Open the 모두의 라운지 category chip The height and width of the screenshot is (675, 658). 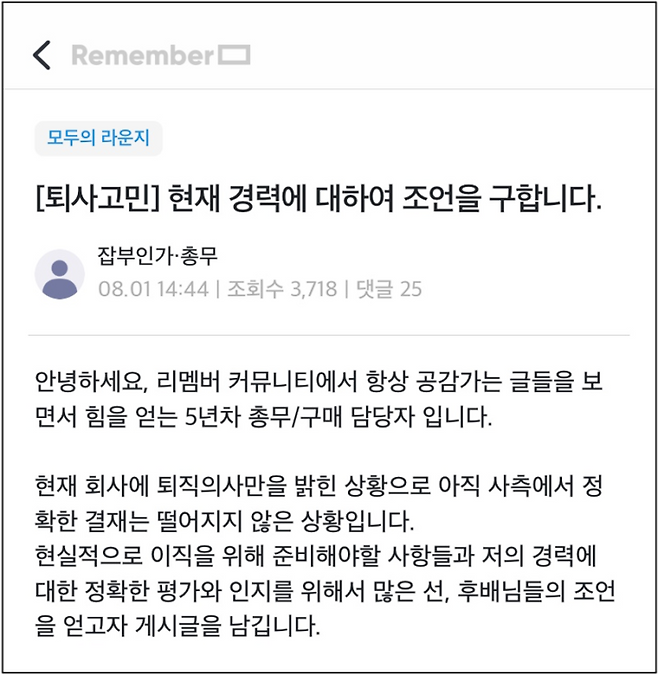pos(98,139)
